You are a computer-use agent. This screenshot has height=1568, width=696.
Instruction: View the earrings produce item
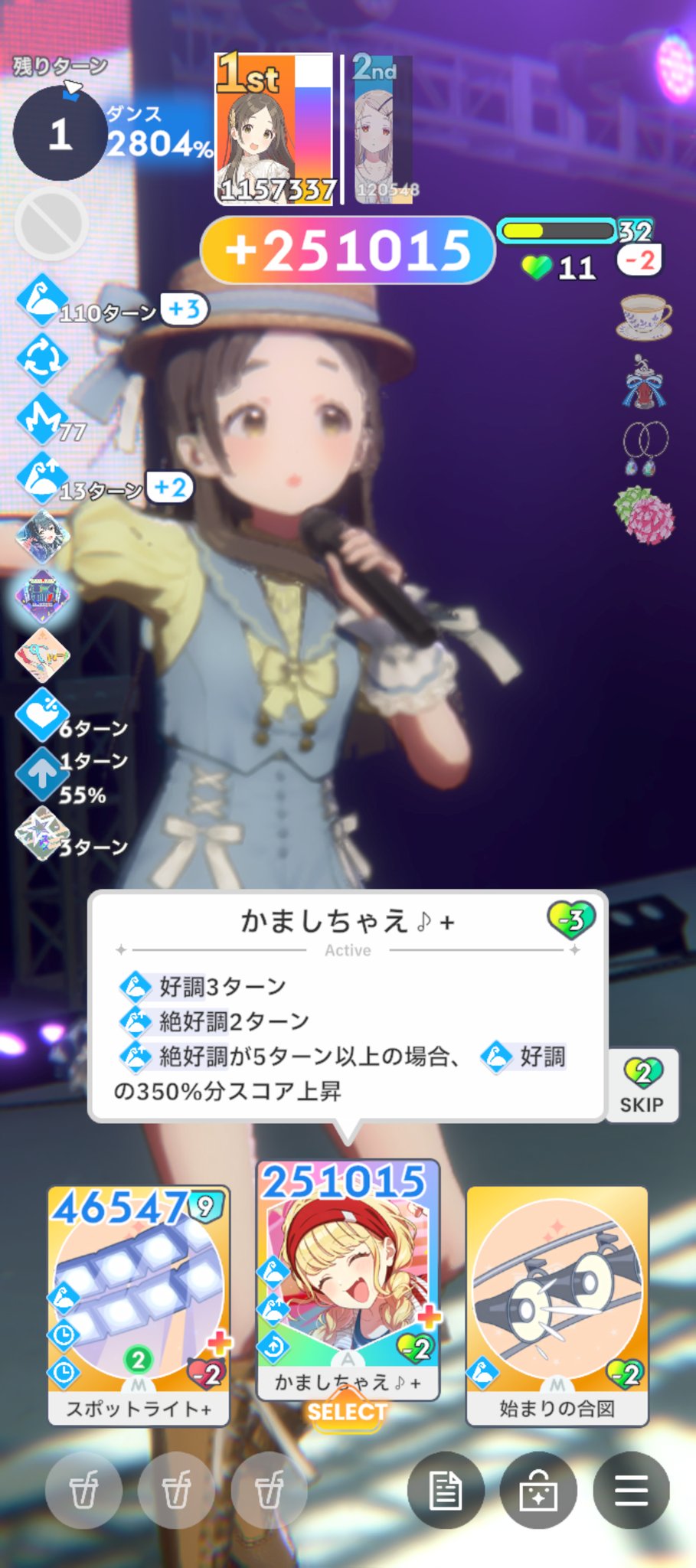[645, 449]
